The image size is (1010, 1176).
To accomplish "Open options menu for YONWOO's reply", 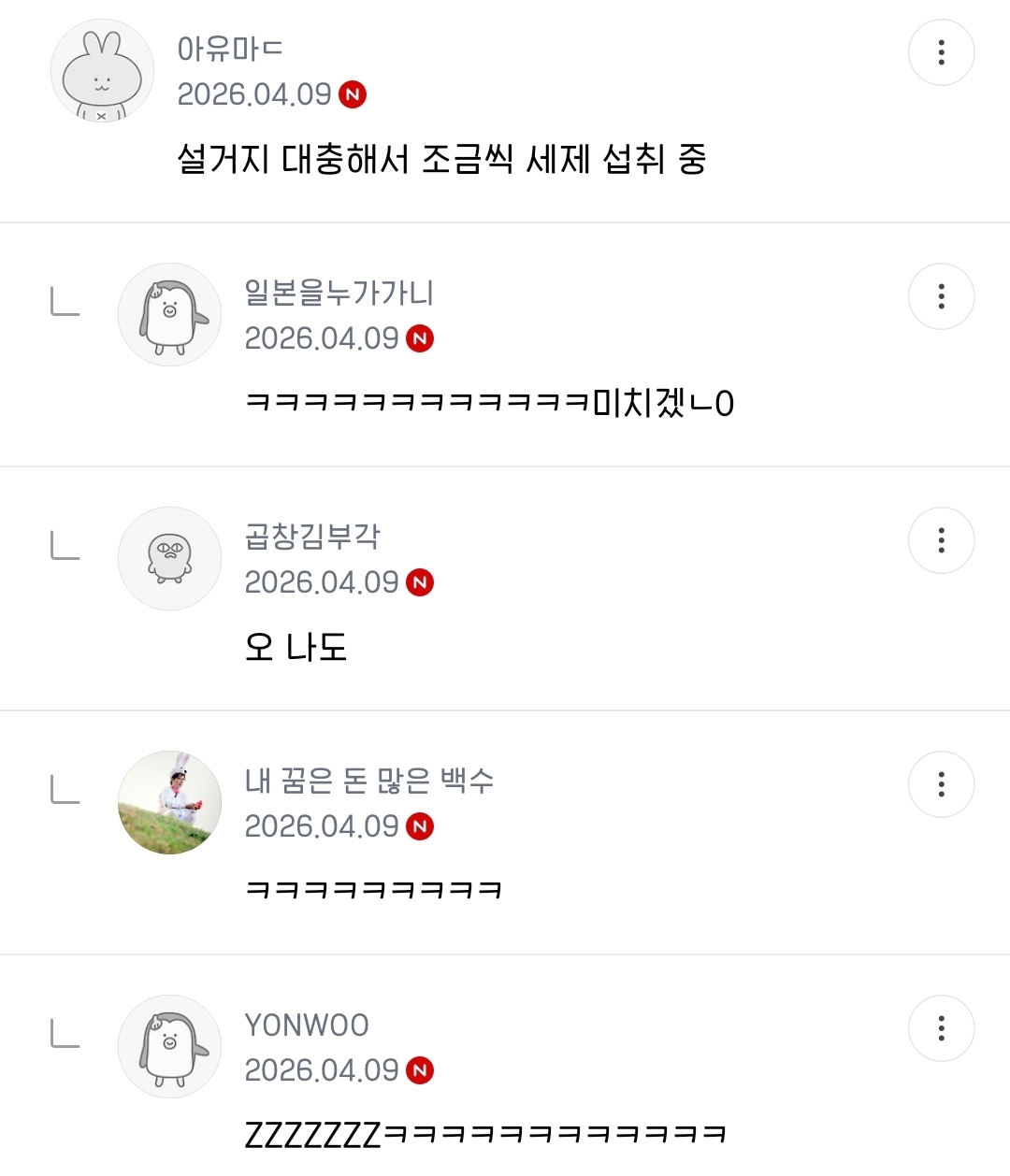I will (941, 1028).
